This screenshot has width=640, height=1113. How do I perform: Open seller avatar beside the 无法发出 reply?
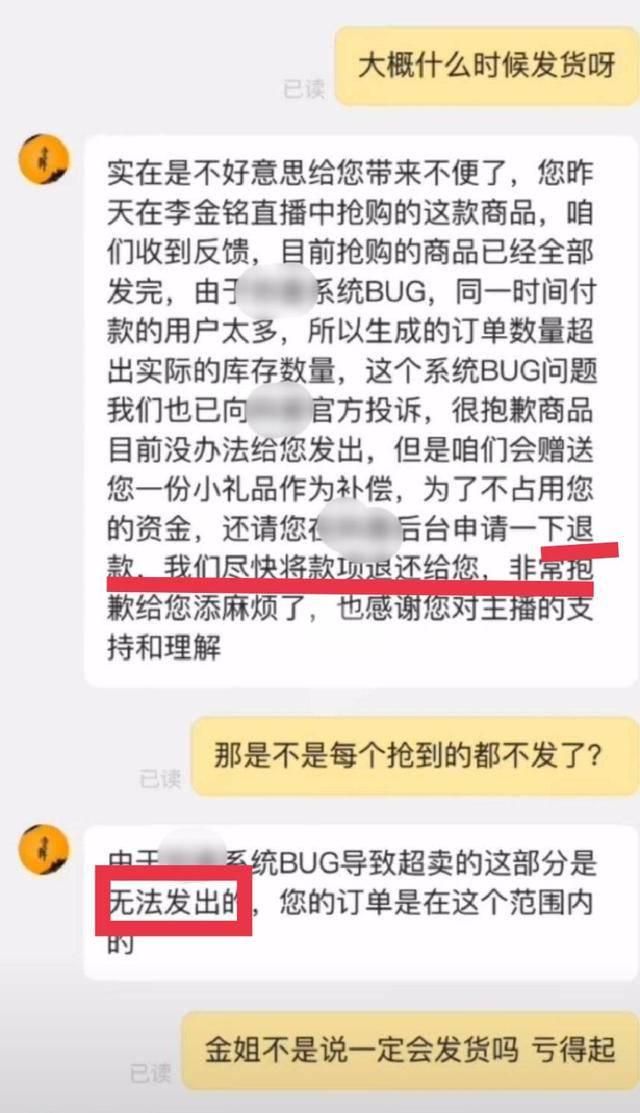[x=44, y=850]
